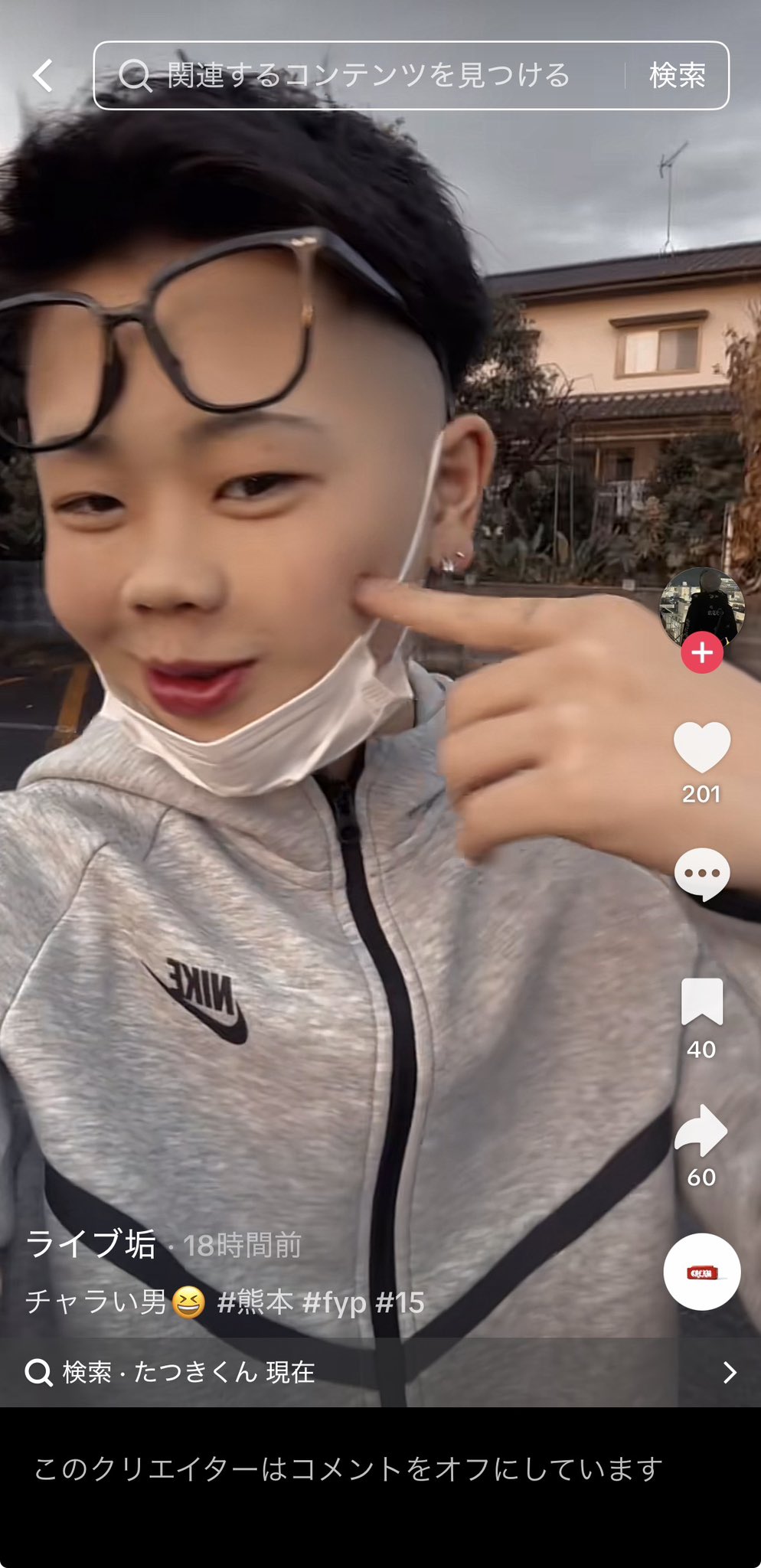Open the comments speech bubble

click(x=701, y=874)
